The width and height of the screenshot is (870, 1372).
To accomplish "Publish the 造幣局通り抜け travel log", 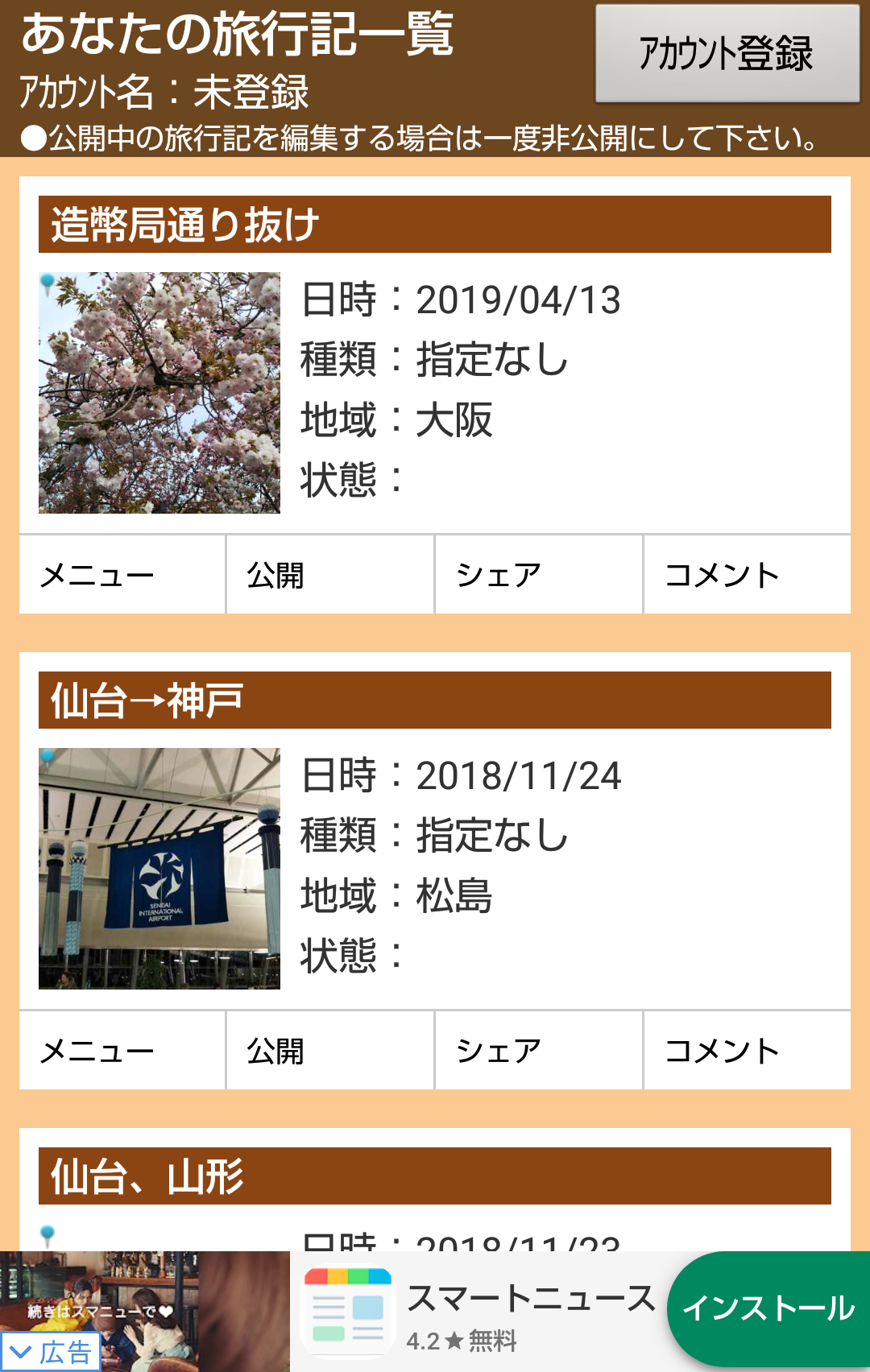I will (330, 575).
